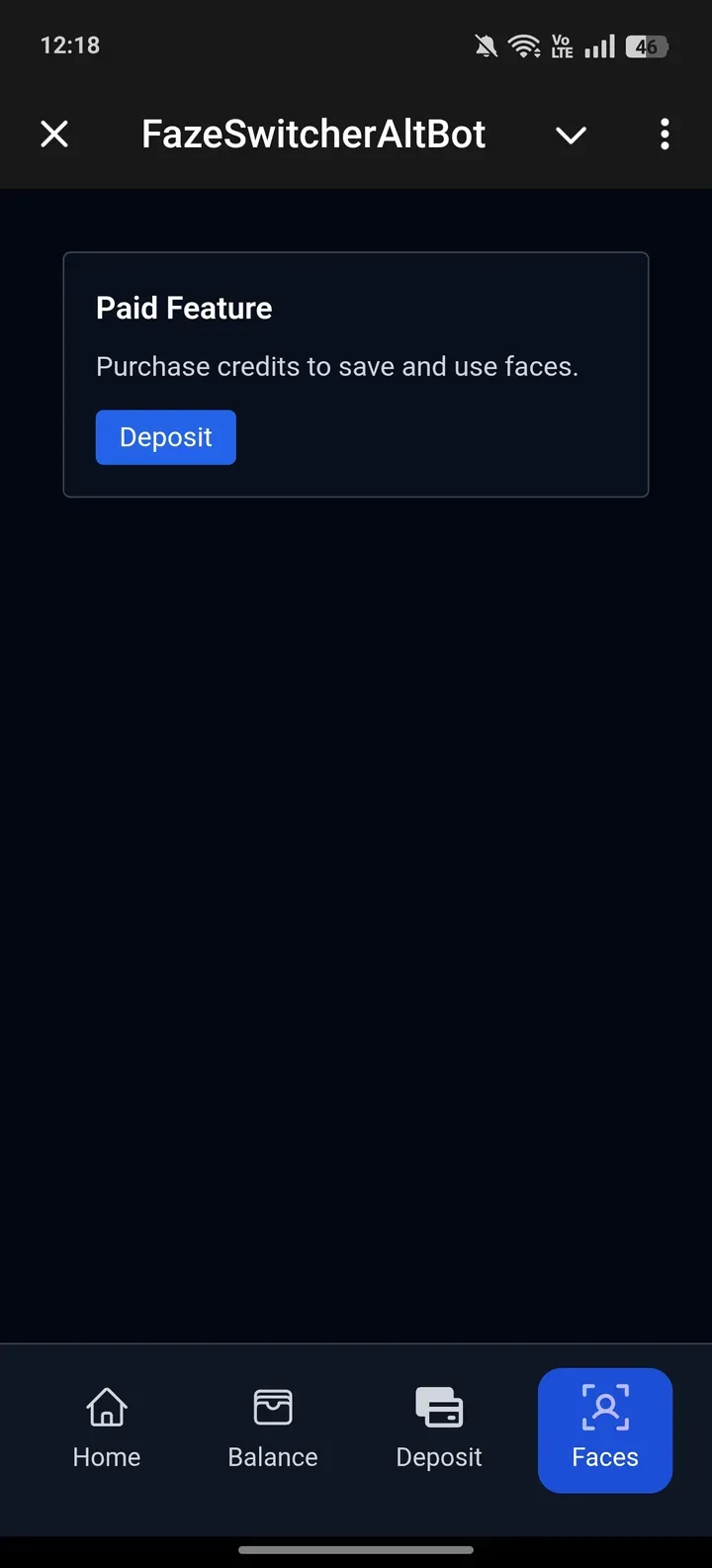Tap the cellular signal strength bars
The width and height of the screenshot is (712, 1568).
click(598, 46)
